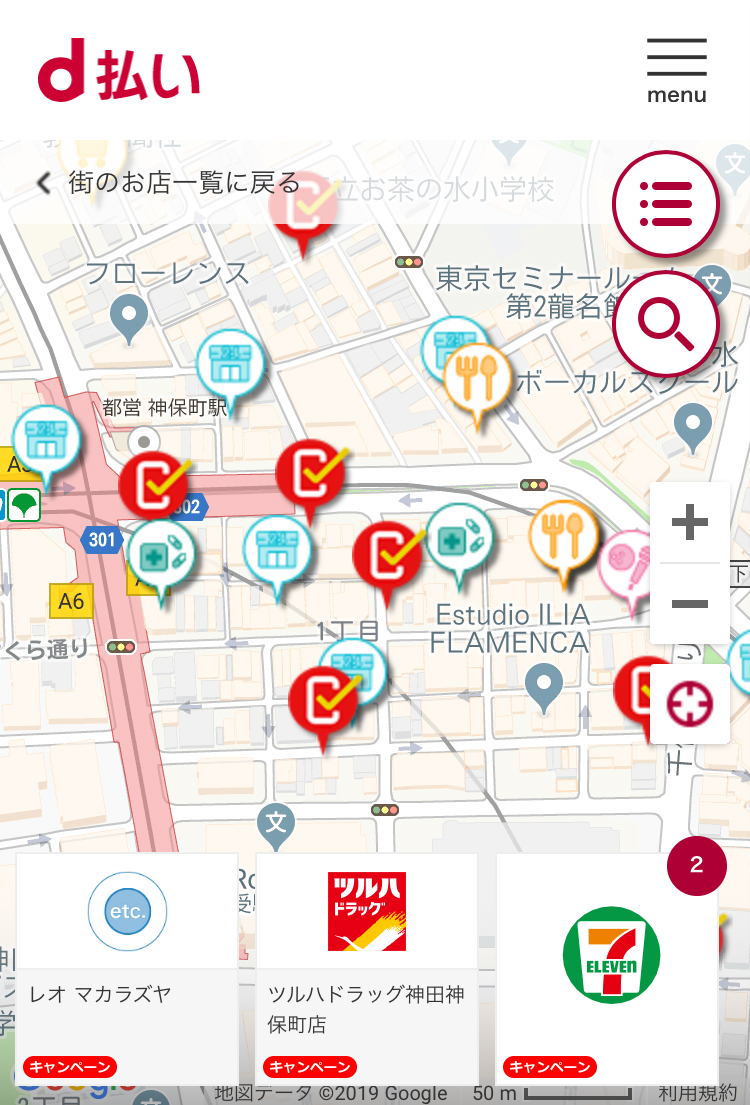Open the 7-Eleven store card
The height and width of the screenshot is (1105, 750).
pyautogui.click(x=605, y=960)
